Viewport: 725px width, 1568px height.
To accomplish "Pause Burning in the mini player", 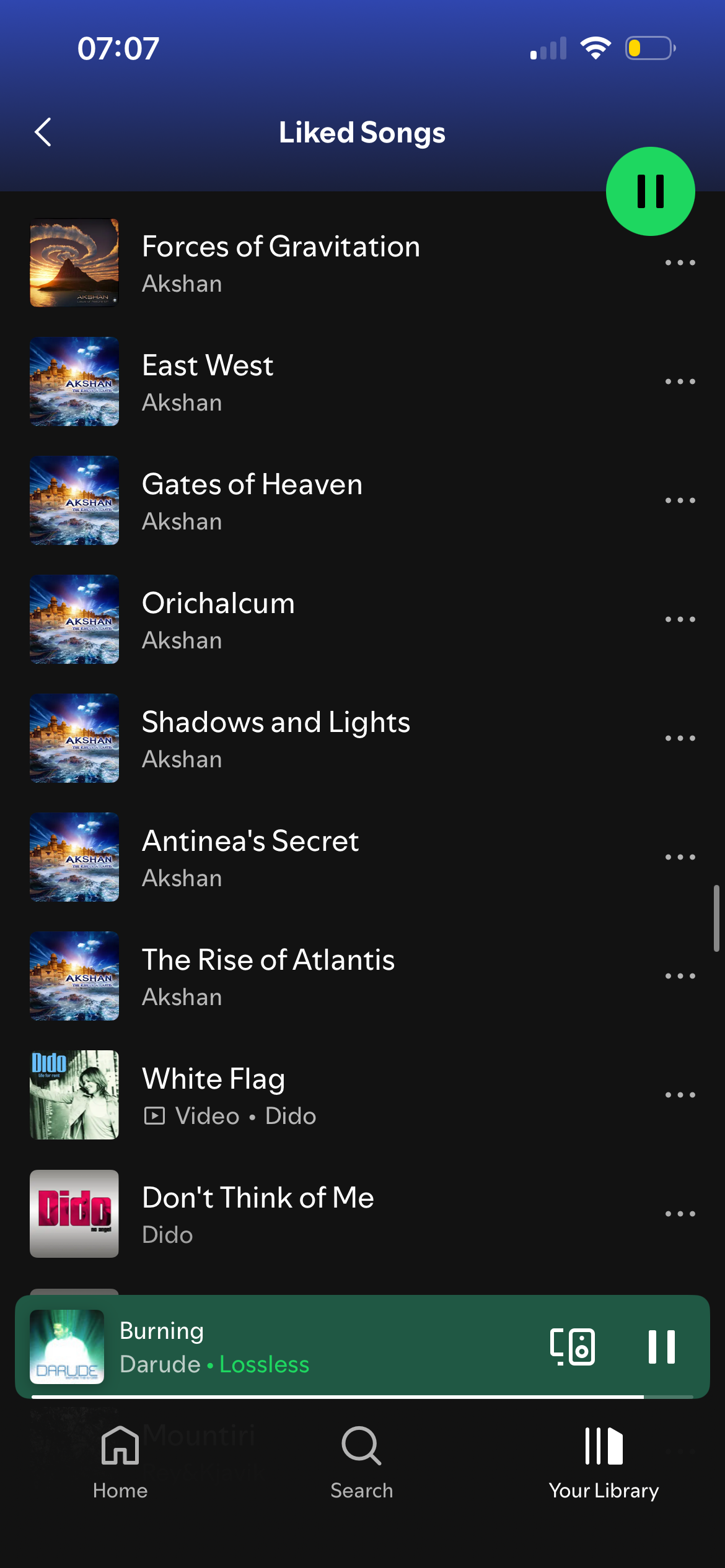I will tap(661, 1346).
